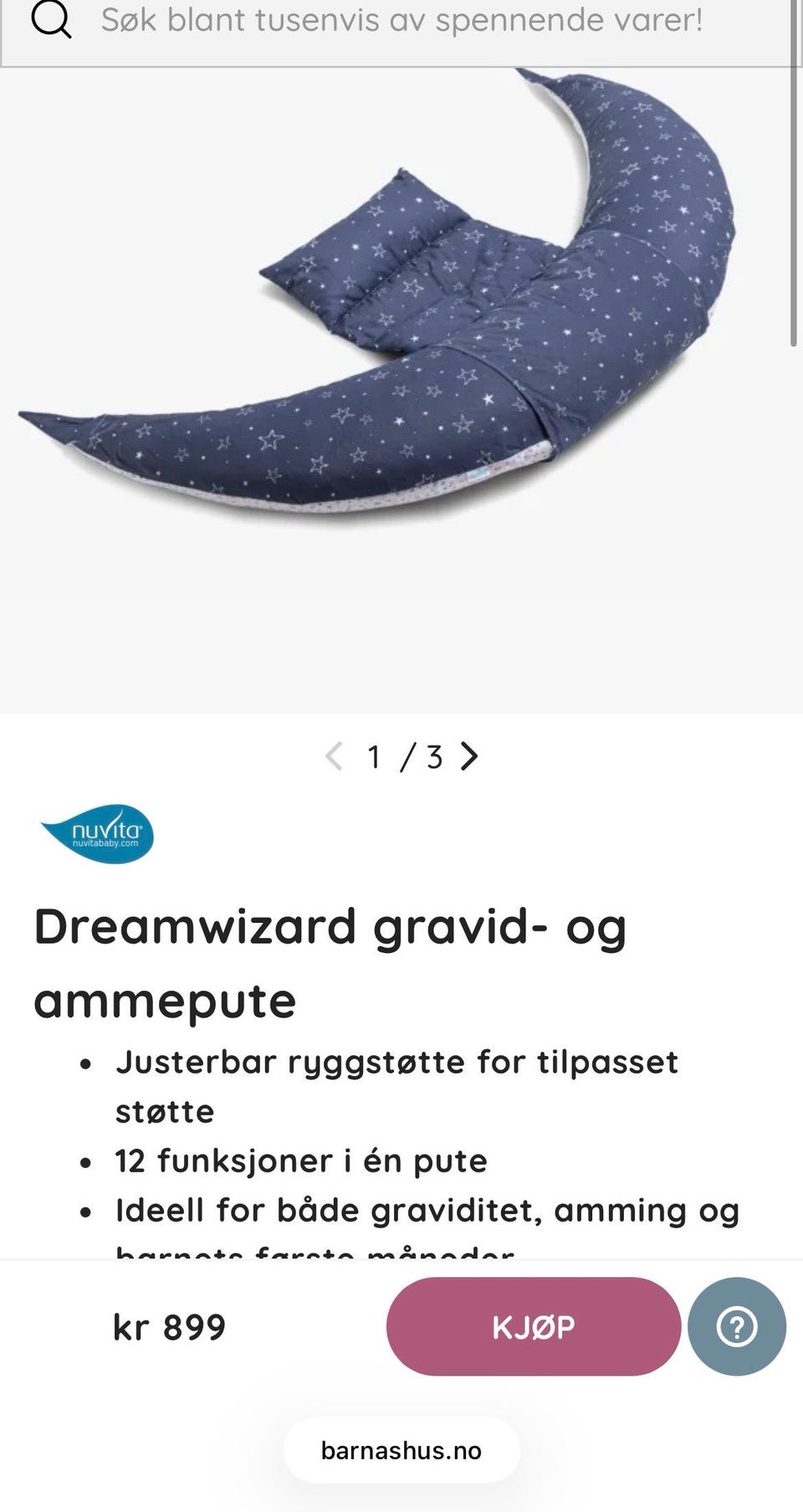Go to the next product image
The width and height of the screenshot is (803, 1512).
470,756
